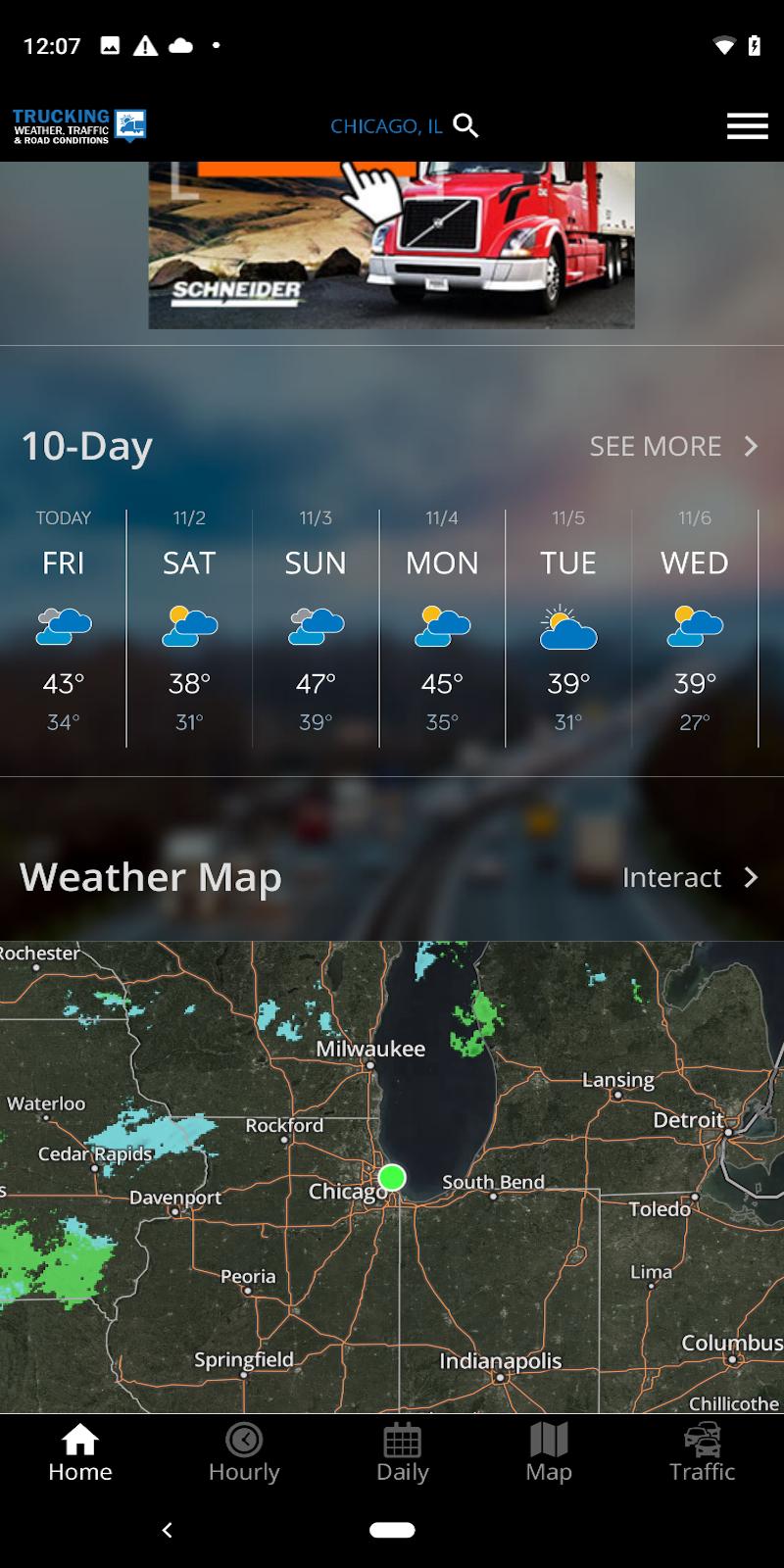Image resolution: width=784 pixels, height=1568 pixels.
Task: Open the Schneider truck advertisement
Action: click(392, 243)
